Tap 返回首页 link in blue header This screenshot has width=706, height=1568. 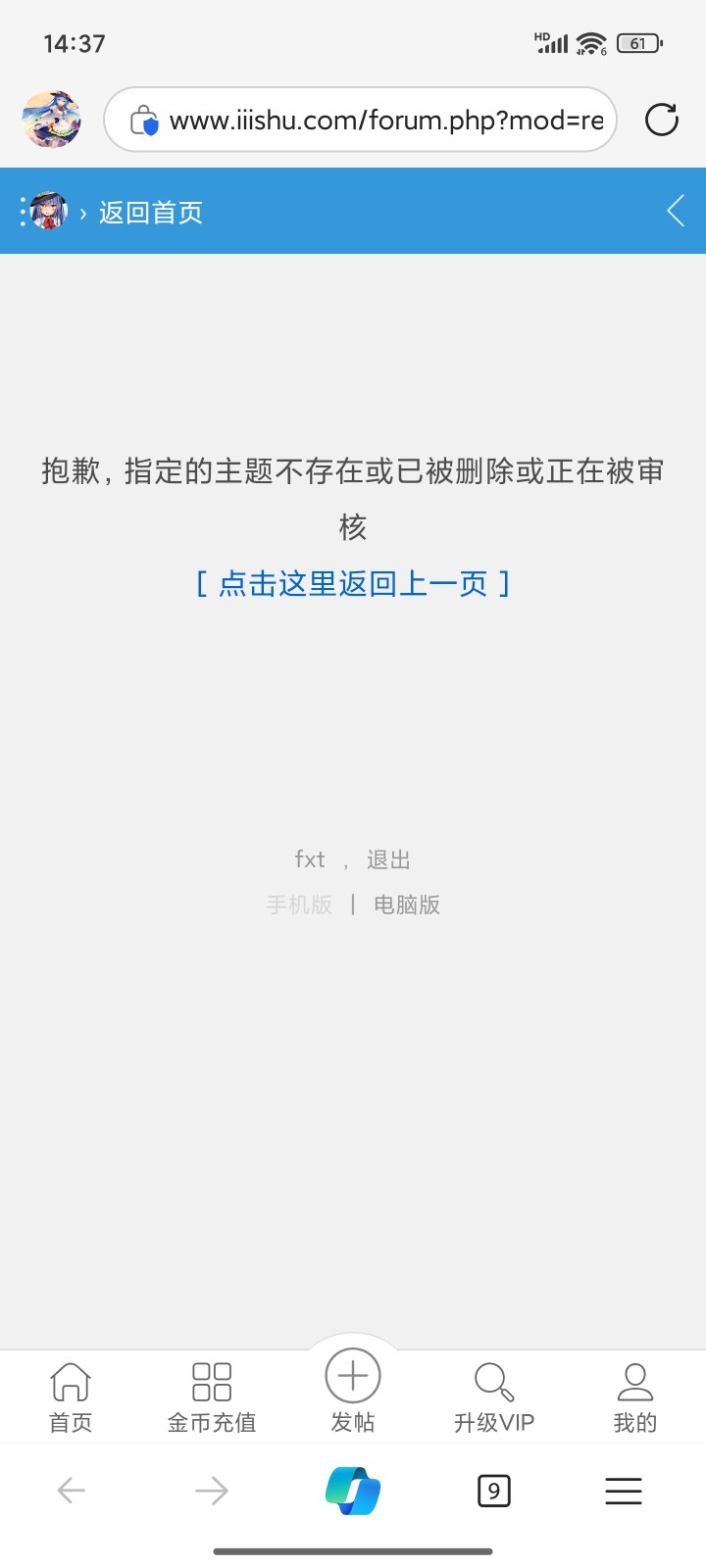[150, 213]
